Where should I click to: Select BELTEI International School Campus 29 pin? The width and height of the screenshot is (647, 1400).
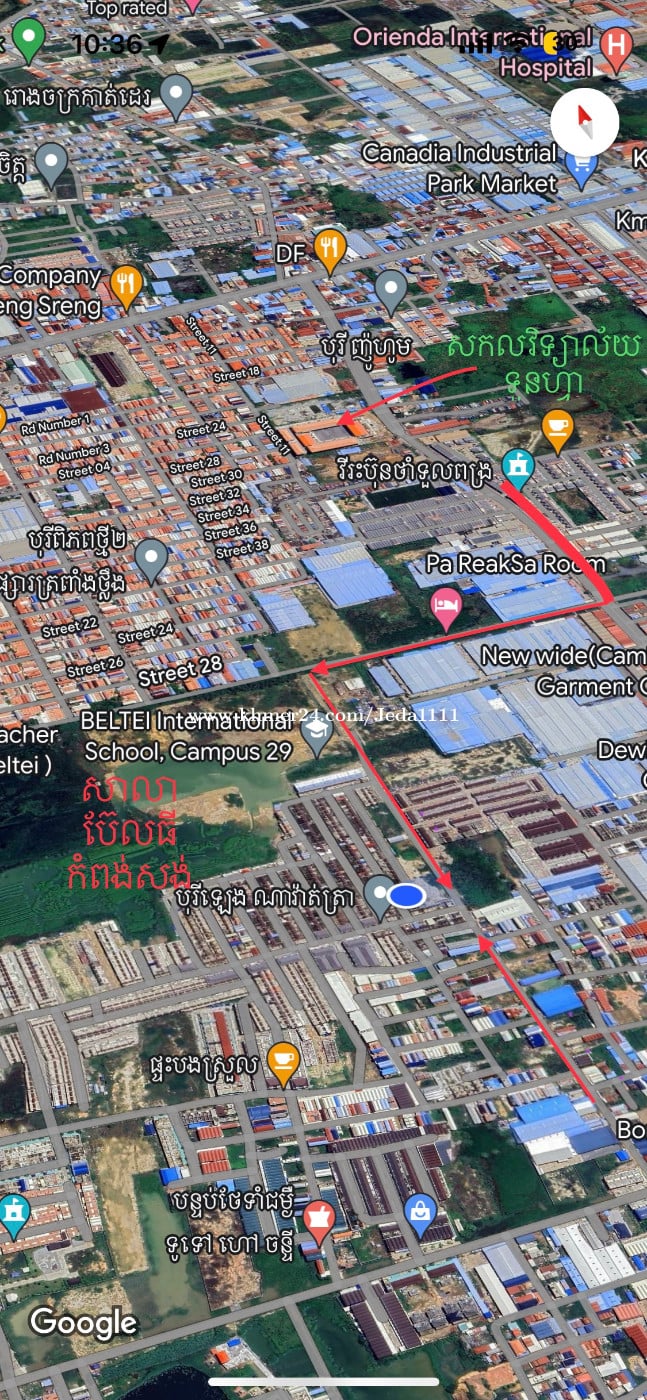pyautogui.click(x=317, y=733)
